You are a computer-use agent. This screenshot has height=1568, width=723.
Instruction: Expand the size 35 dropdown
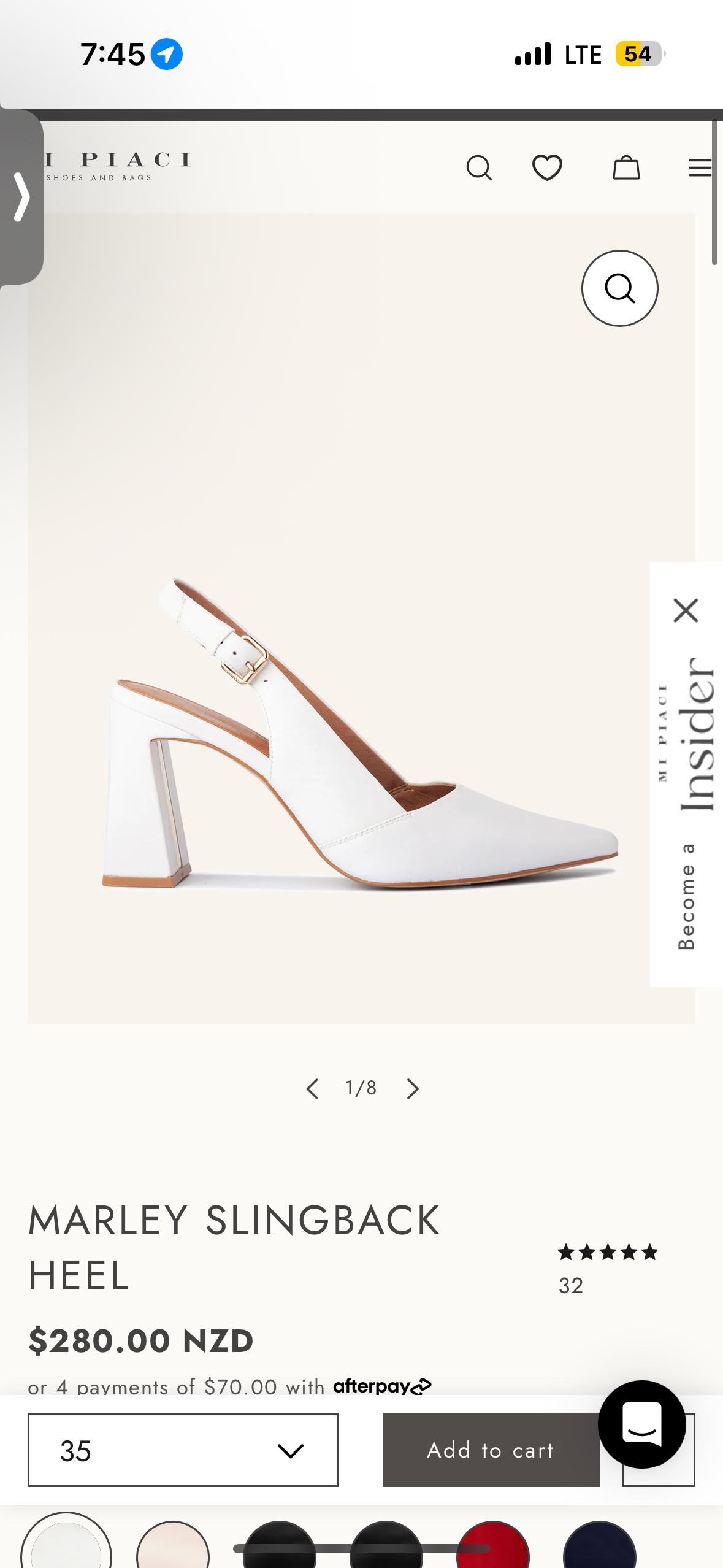point(183,1450)
